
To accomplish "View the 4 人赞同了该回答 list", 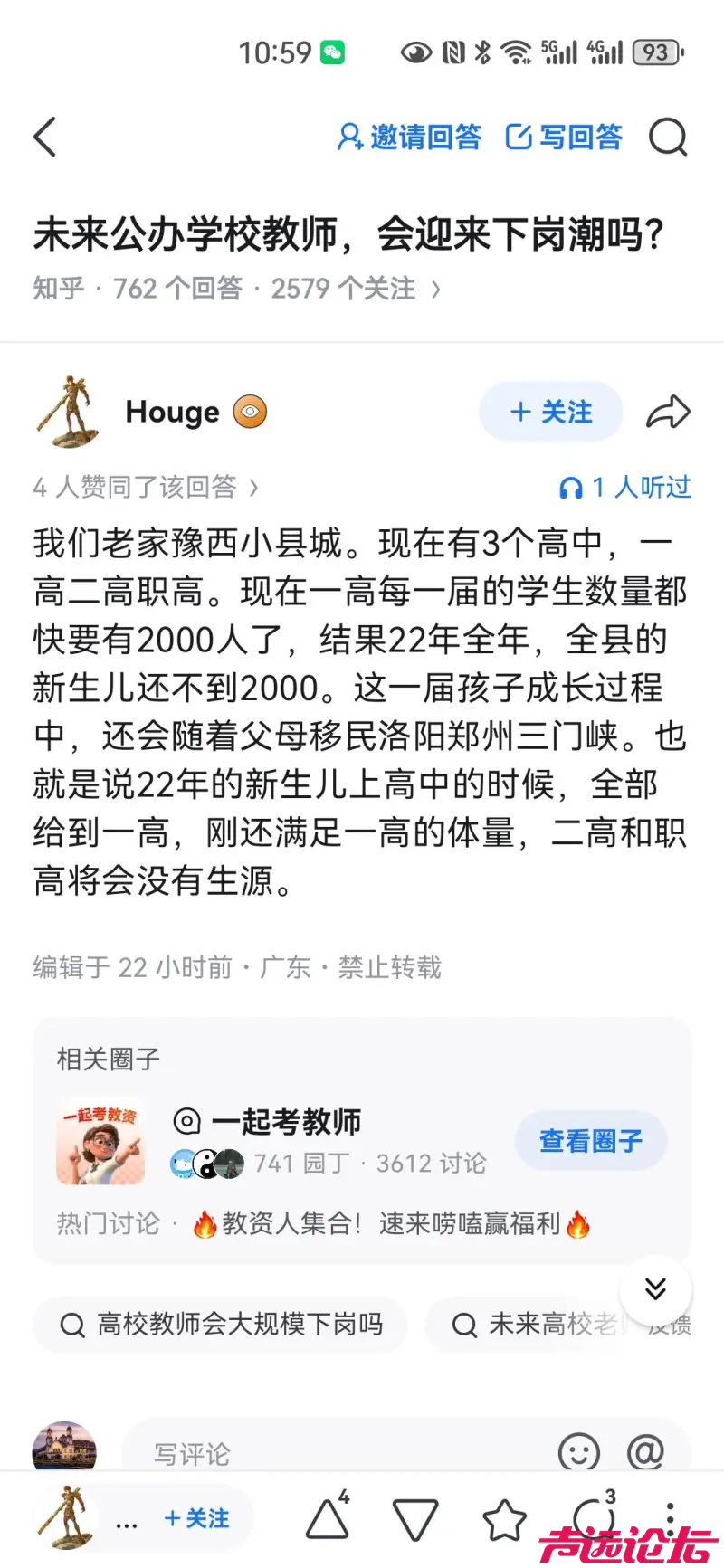I will 145,488.
